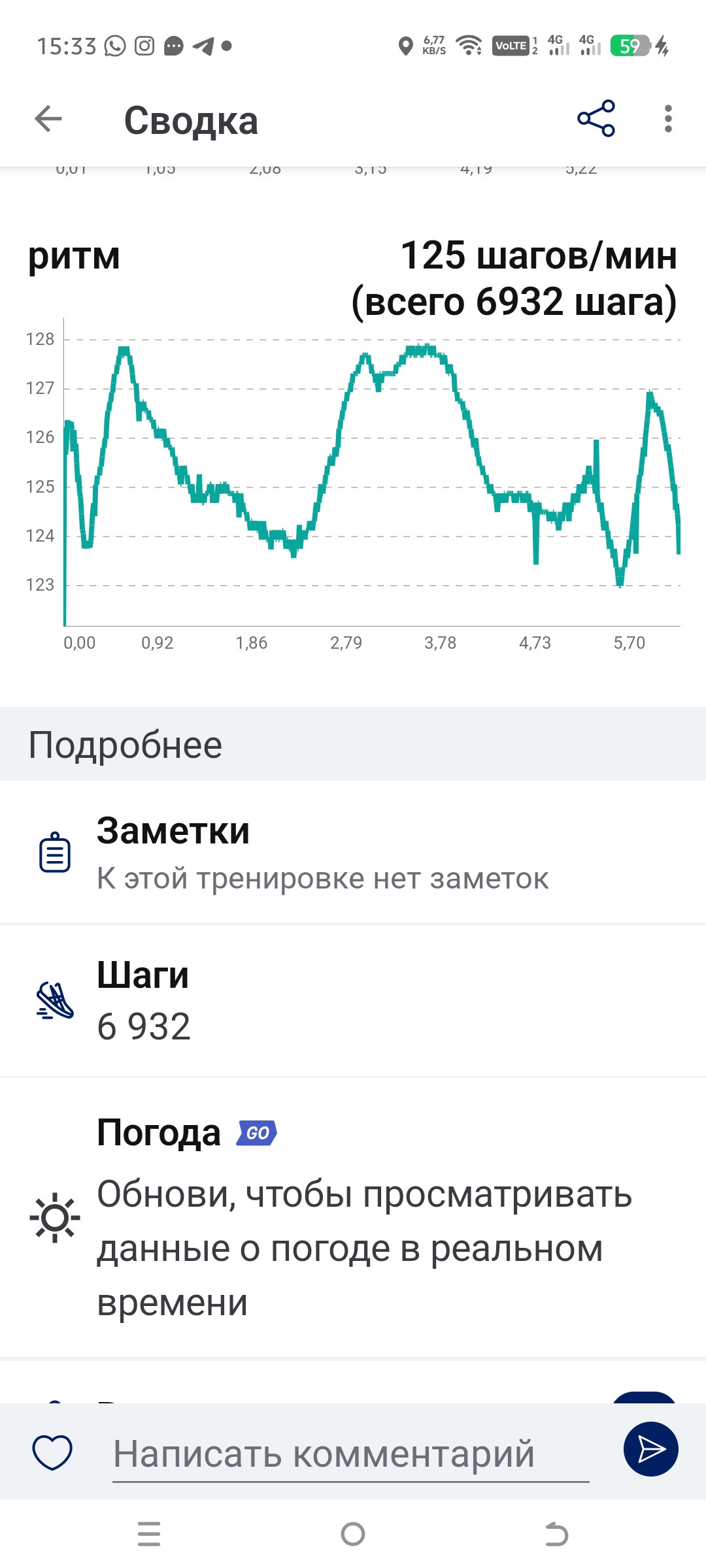Image resolution: width=706 pixels, height=1568 pixels.
Task: Go back from the Сводка screen
Action: [x=48, y=119]
